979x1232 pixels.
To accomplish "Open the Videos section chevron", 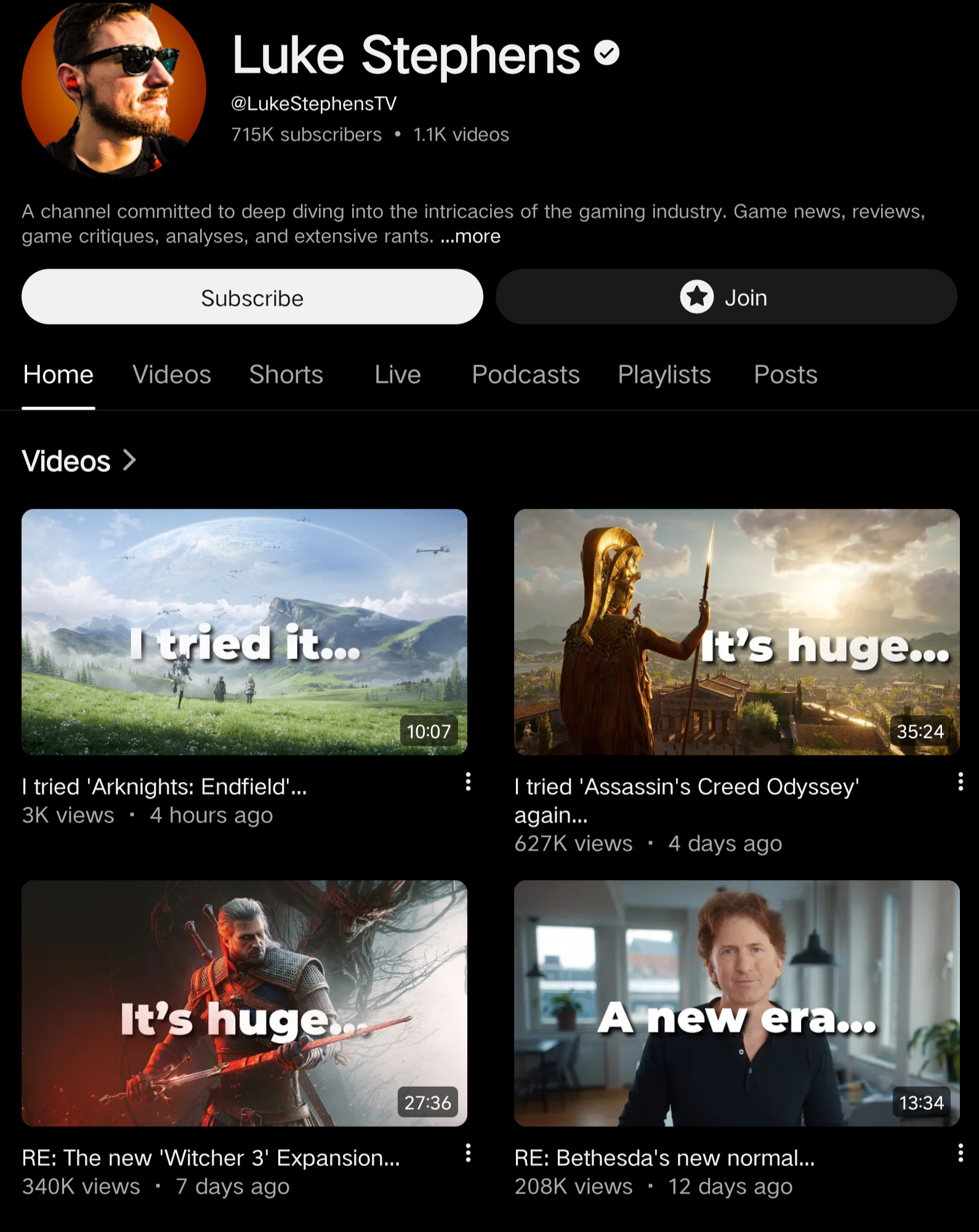I will click(x=129, y=460).
